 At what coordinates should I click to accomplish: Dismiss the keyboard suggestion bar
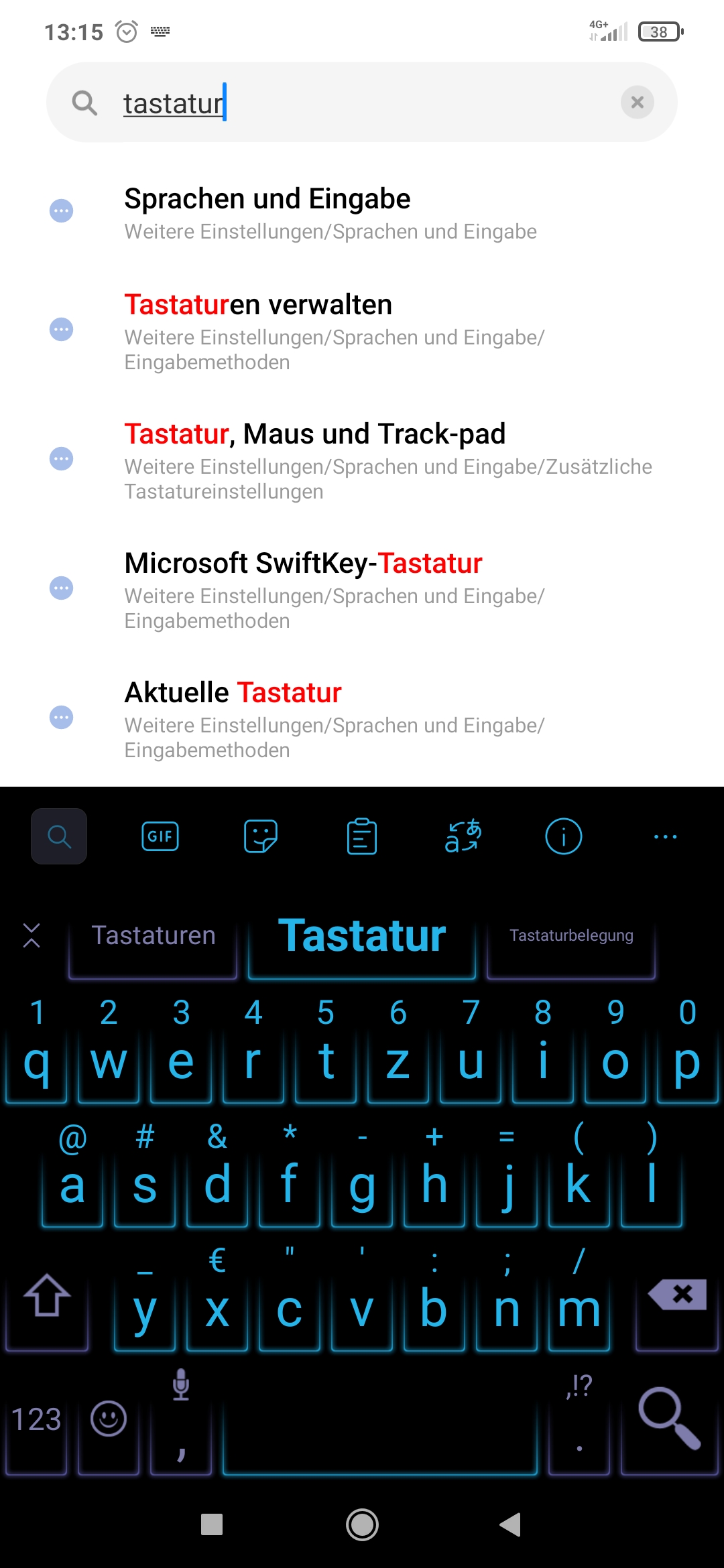coord(32,935)
